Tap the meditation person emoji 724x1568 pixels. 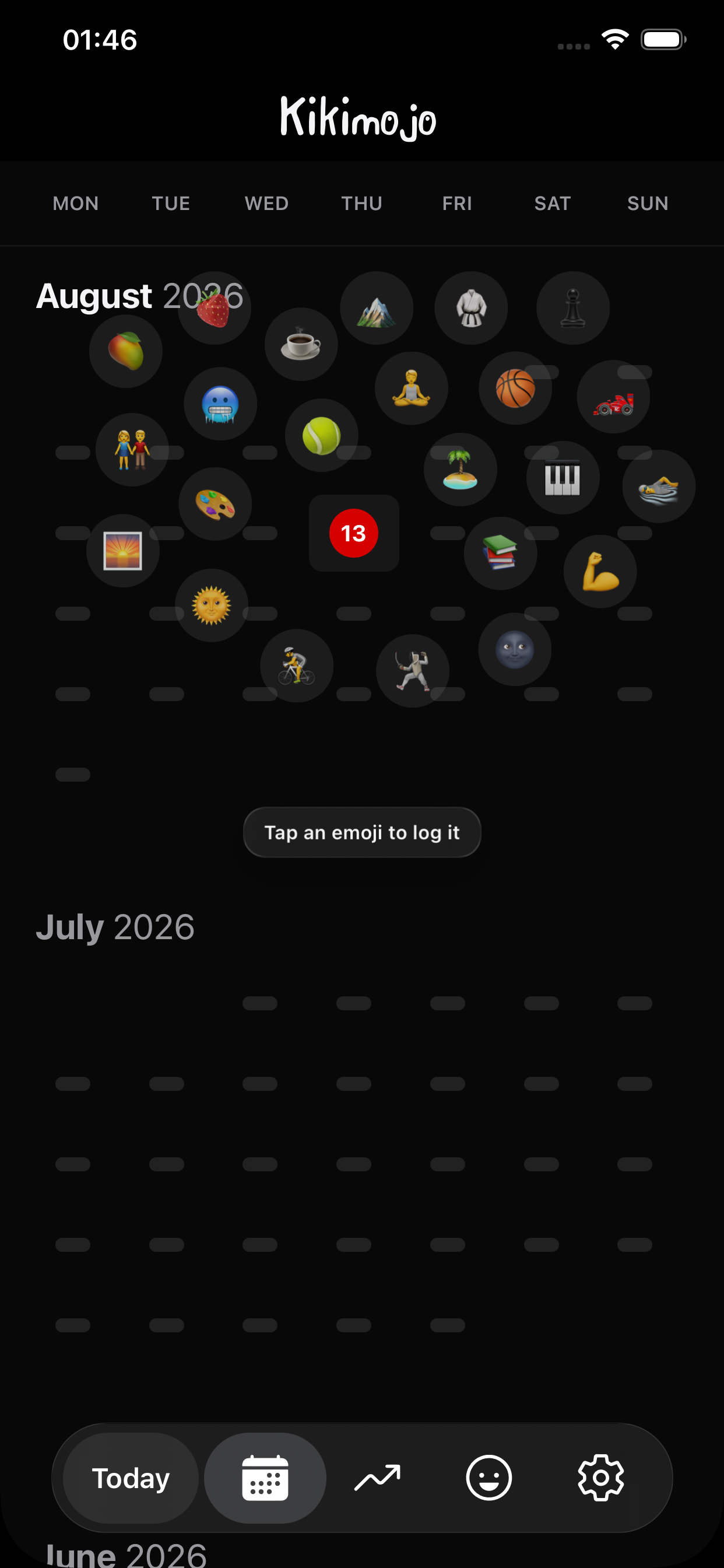412,388
